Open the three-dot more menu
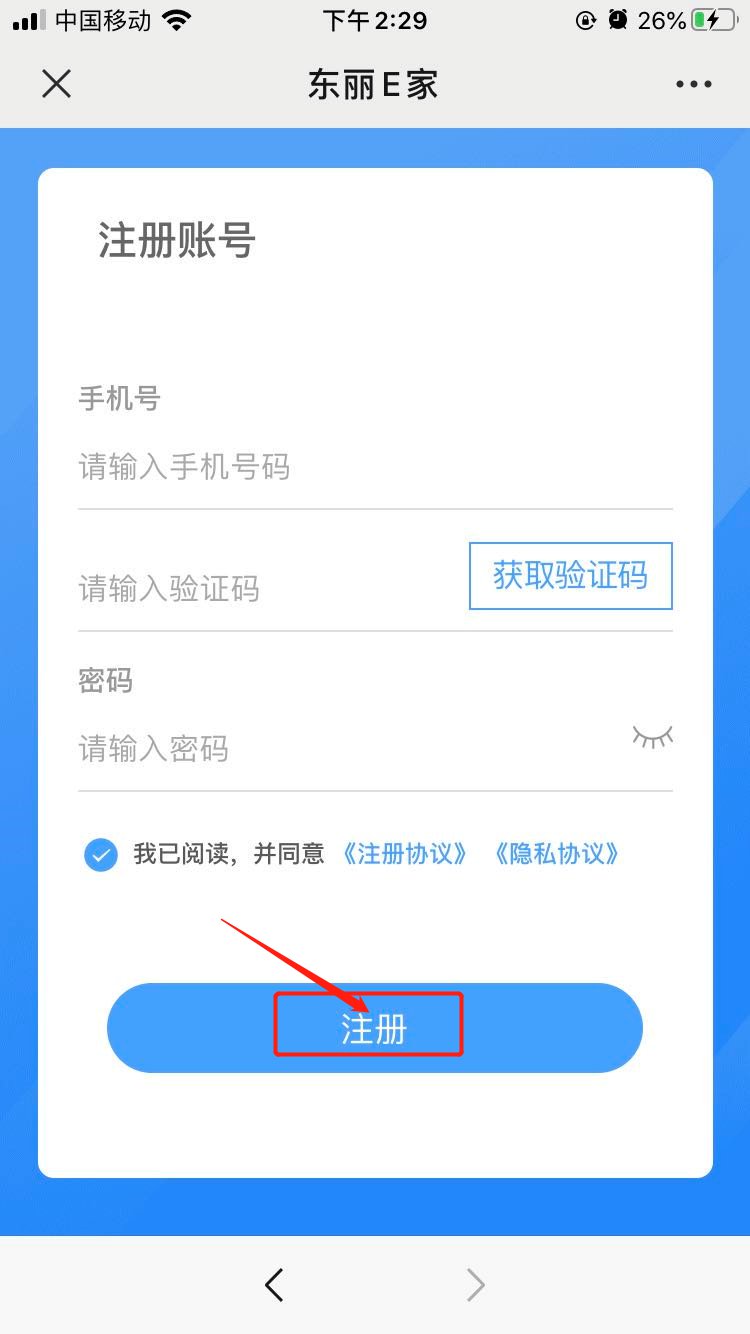This screenshot has height=1334, width=750. (x=693, y=85)
